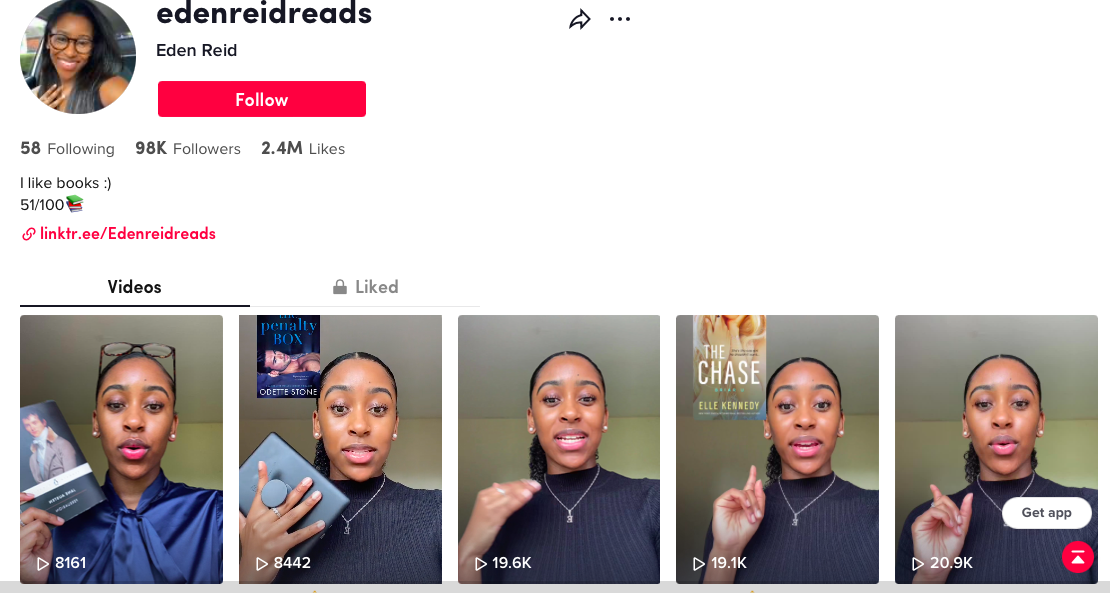Open the edenreidreads profile picture
Screen dimensions: 1110x593
pos(77,55)
